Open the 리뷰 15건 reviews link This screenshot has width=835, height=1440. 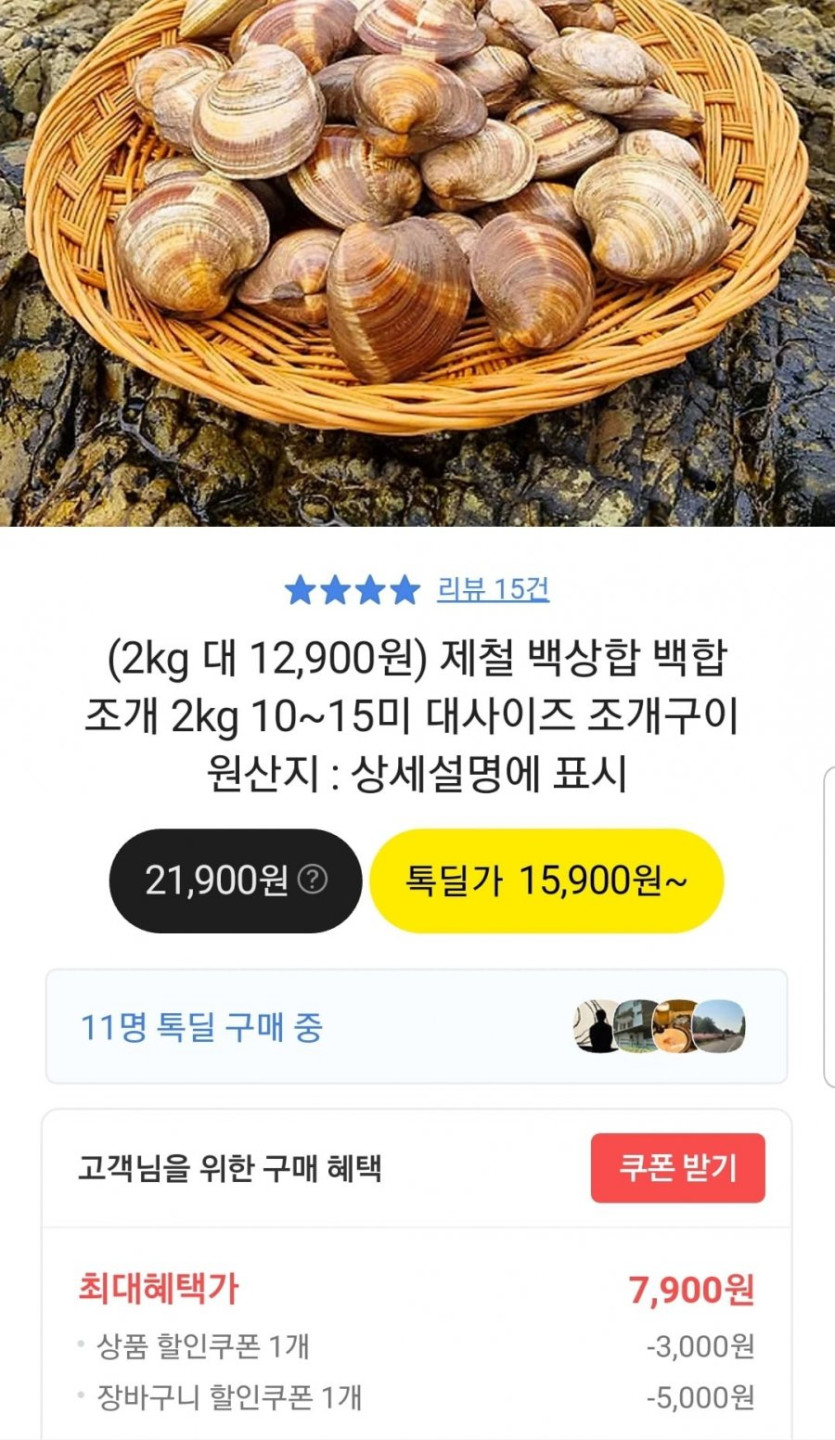coord(492,589)
